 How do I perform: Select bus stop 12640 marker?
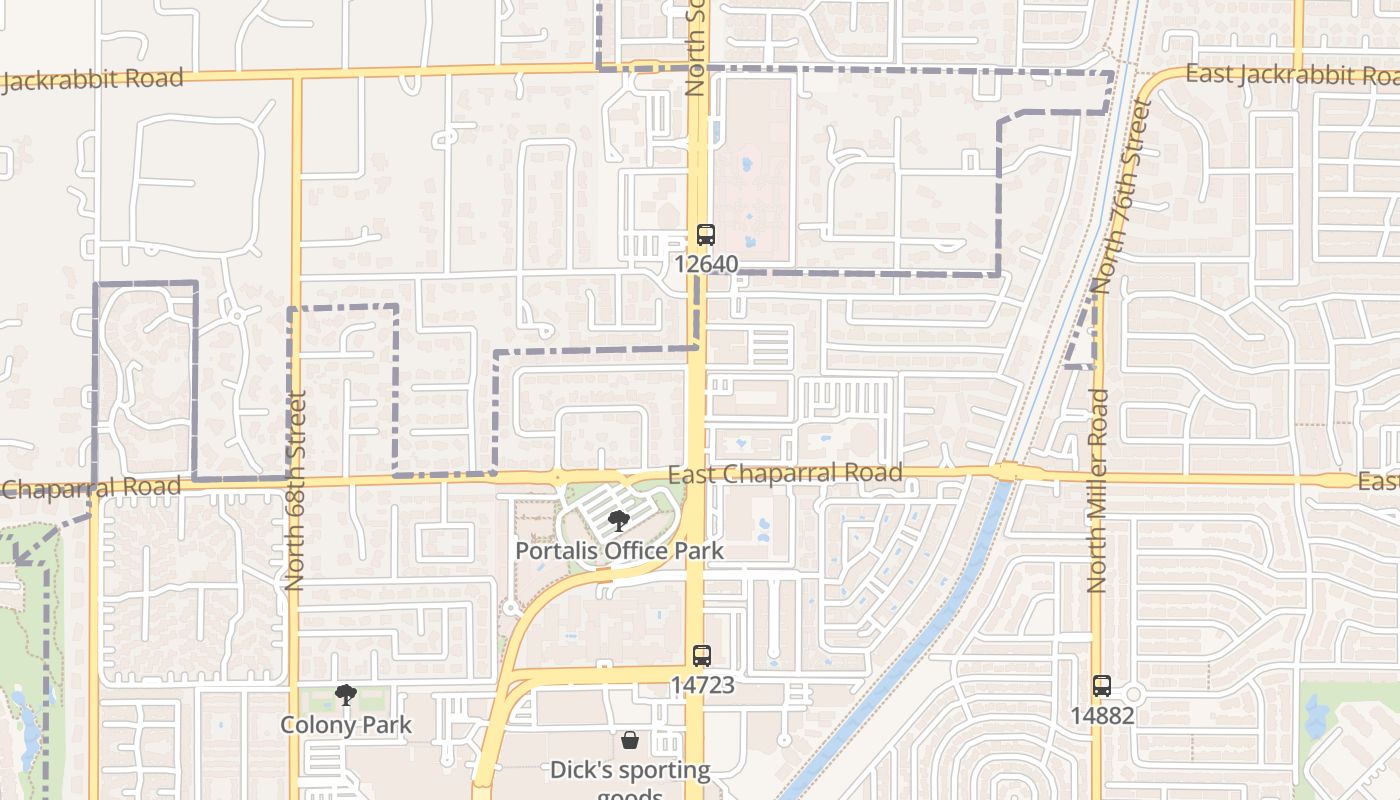(706, 236)
